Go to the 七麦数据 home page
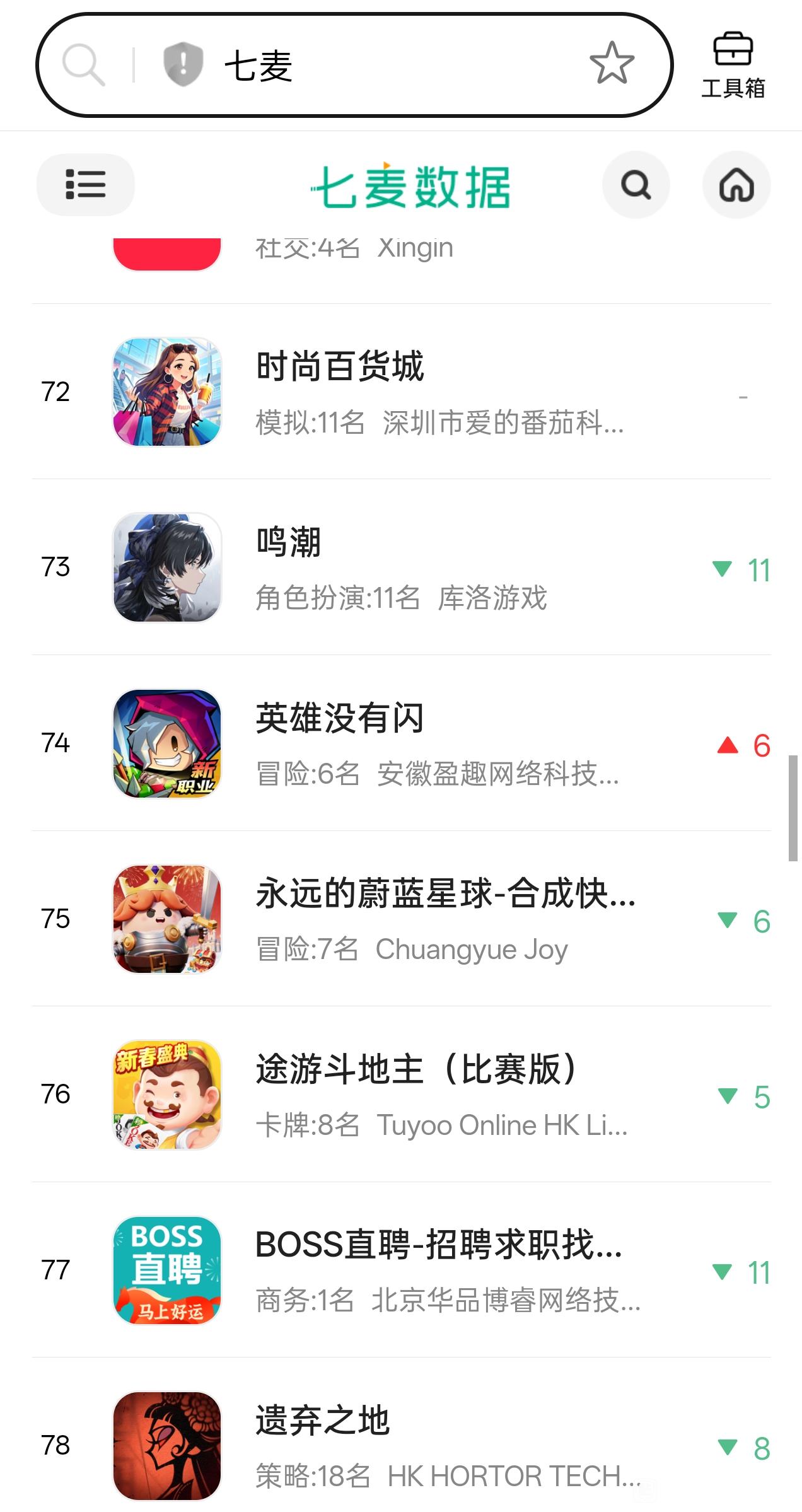 (x=736, y=185)
